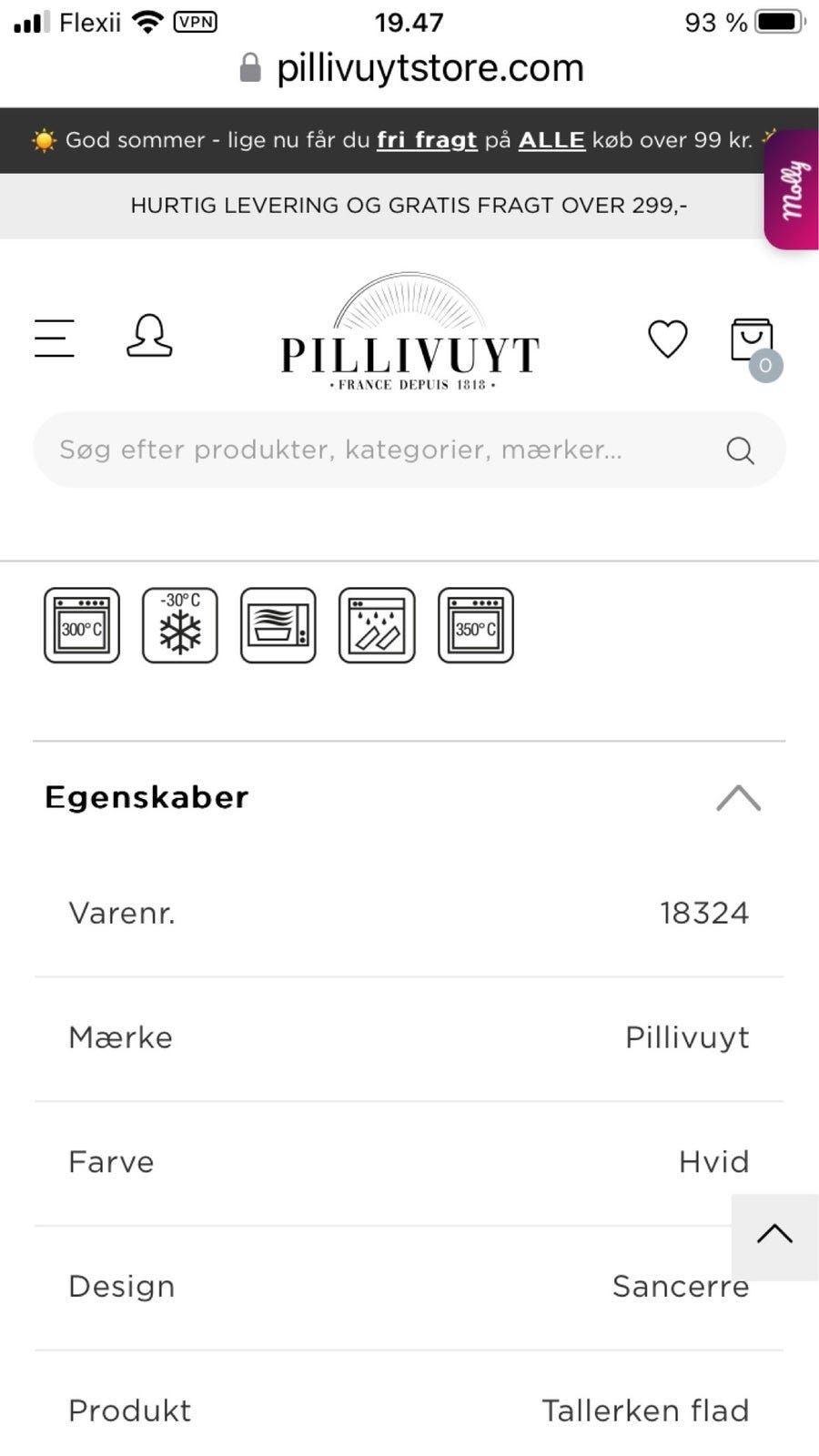Viewport: 819px width, 1456px height.
Task: Click the back-to-top chevron
Action: 773,1233
